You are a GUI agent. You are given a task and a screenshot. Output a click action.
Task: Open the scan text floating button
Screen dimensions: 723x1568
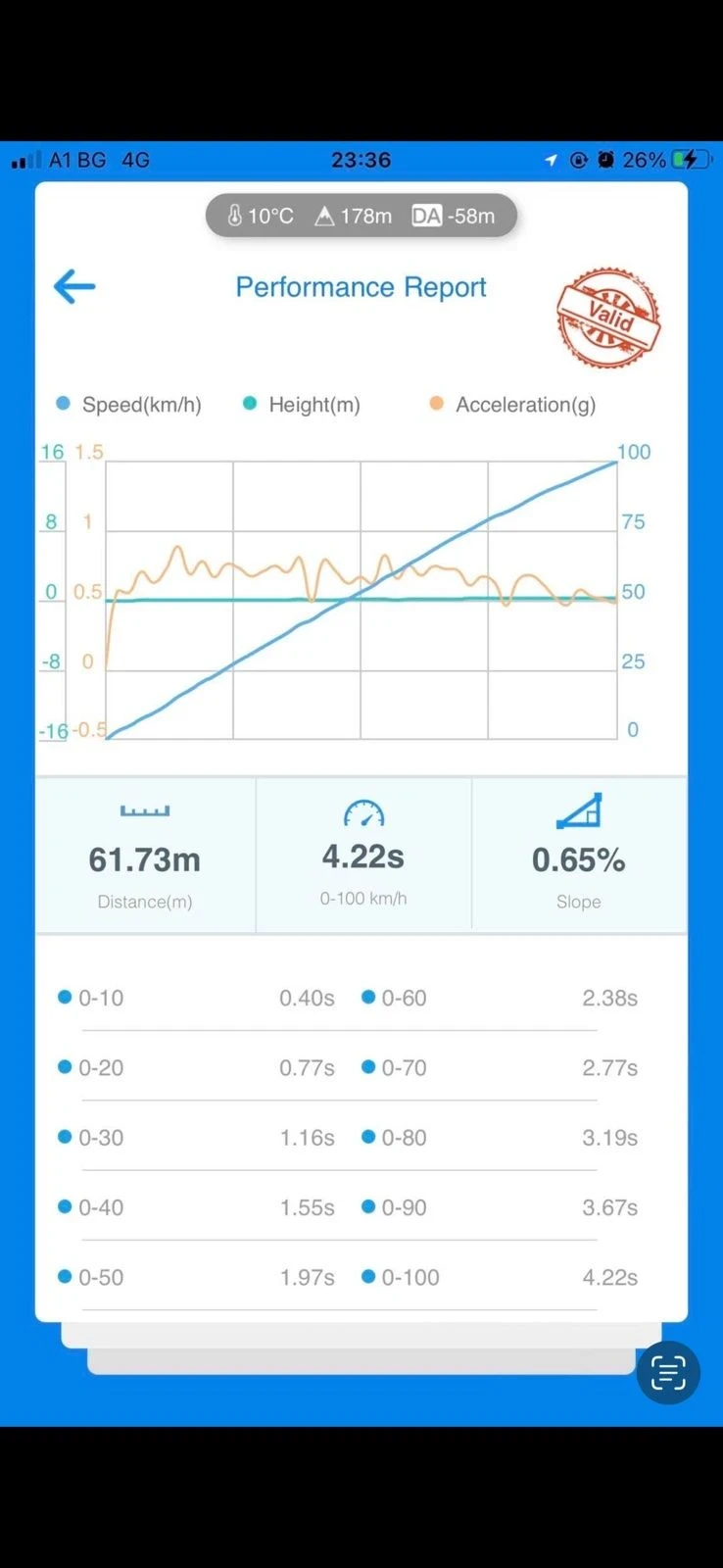[668, 1373]
